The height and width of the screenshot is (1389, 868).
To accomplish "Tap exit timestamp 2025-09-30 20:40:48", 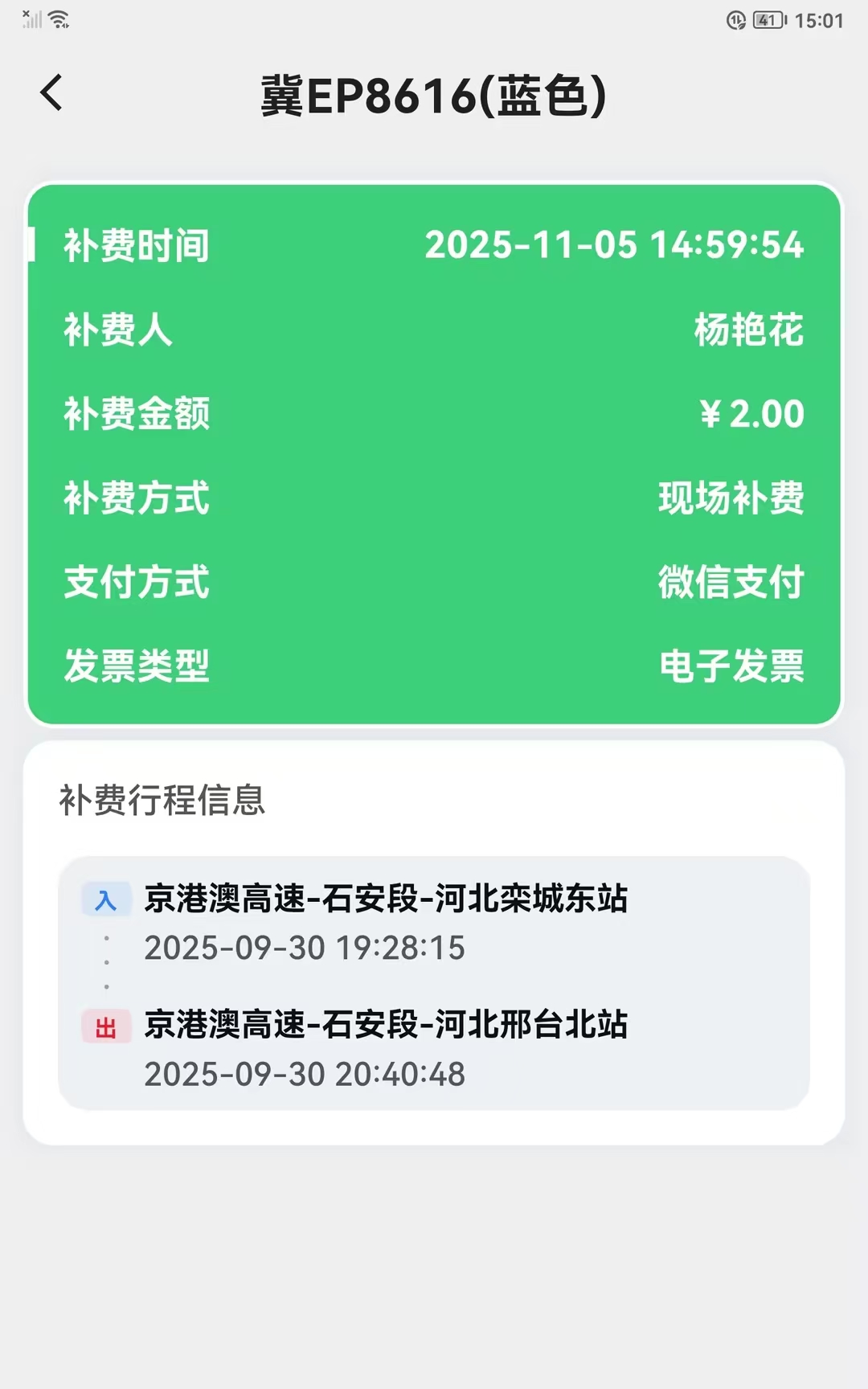I will click(304, 1073).
